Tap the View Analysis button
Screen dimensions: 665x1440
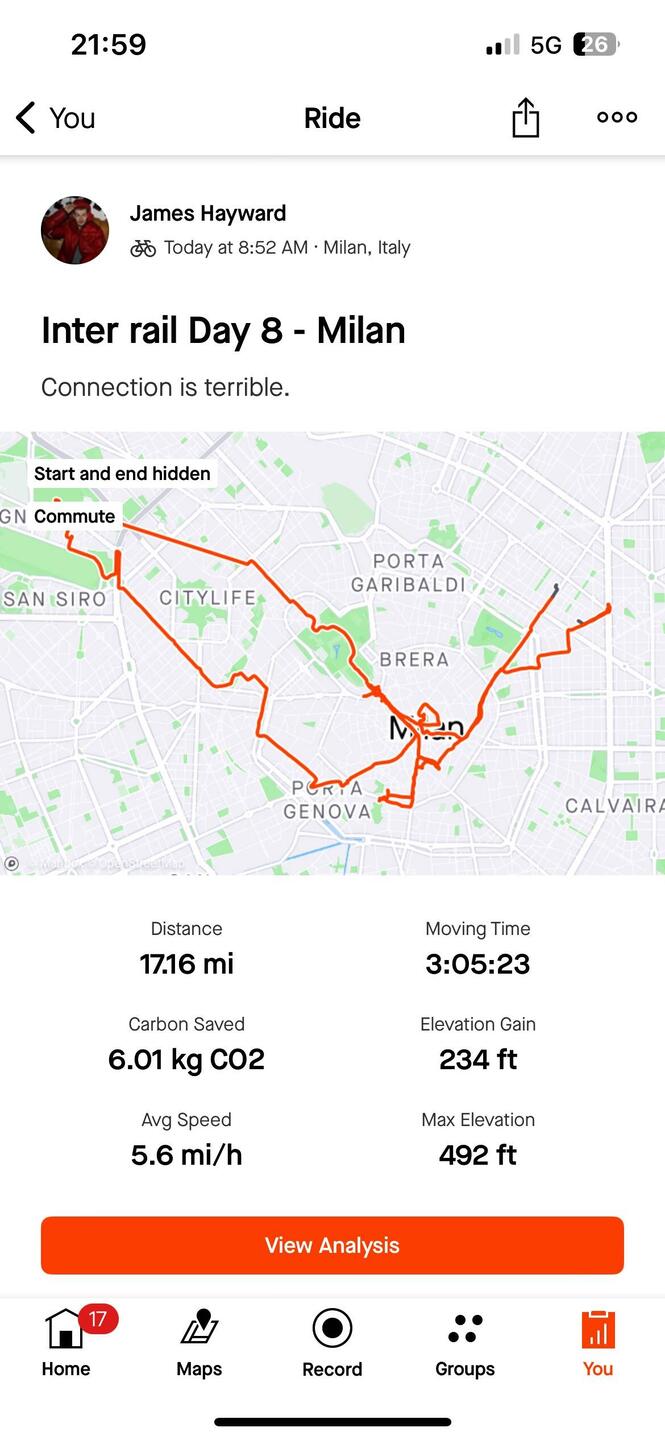tap(332, 1245)
